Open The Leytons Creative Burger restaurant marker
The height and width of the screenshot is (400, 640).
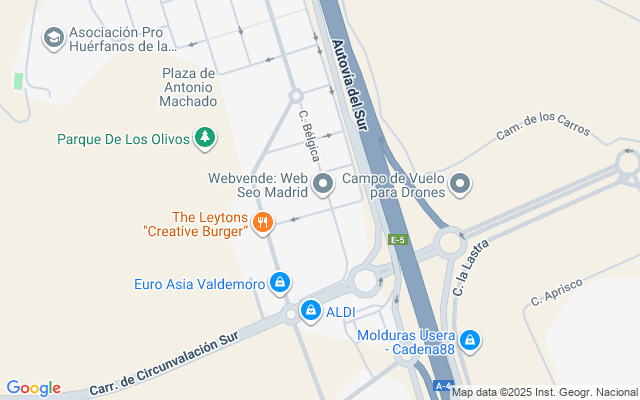pyautogui.click(x=262, y=222)
